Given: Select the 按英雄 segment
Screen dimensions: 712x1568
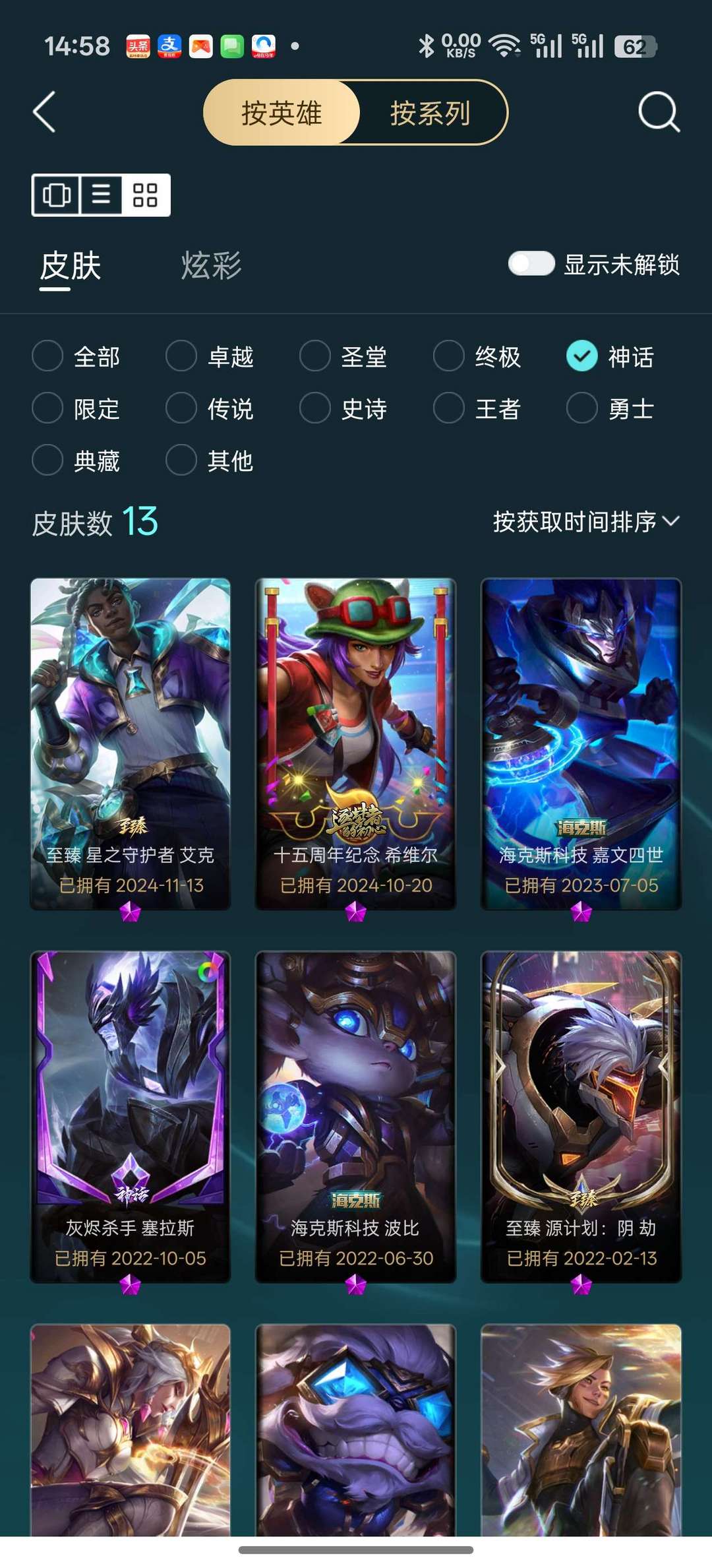Looking at the screenshot, I should tap(282, 113).
